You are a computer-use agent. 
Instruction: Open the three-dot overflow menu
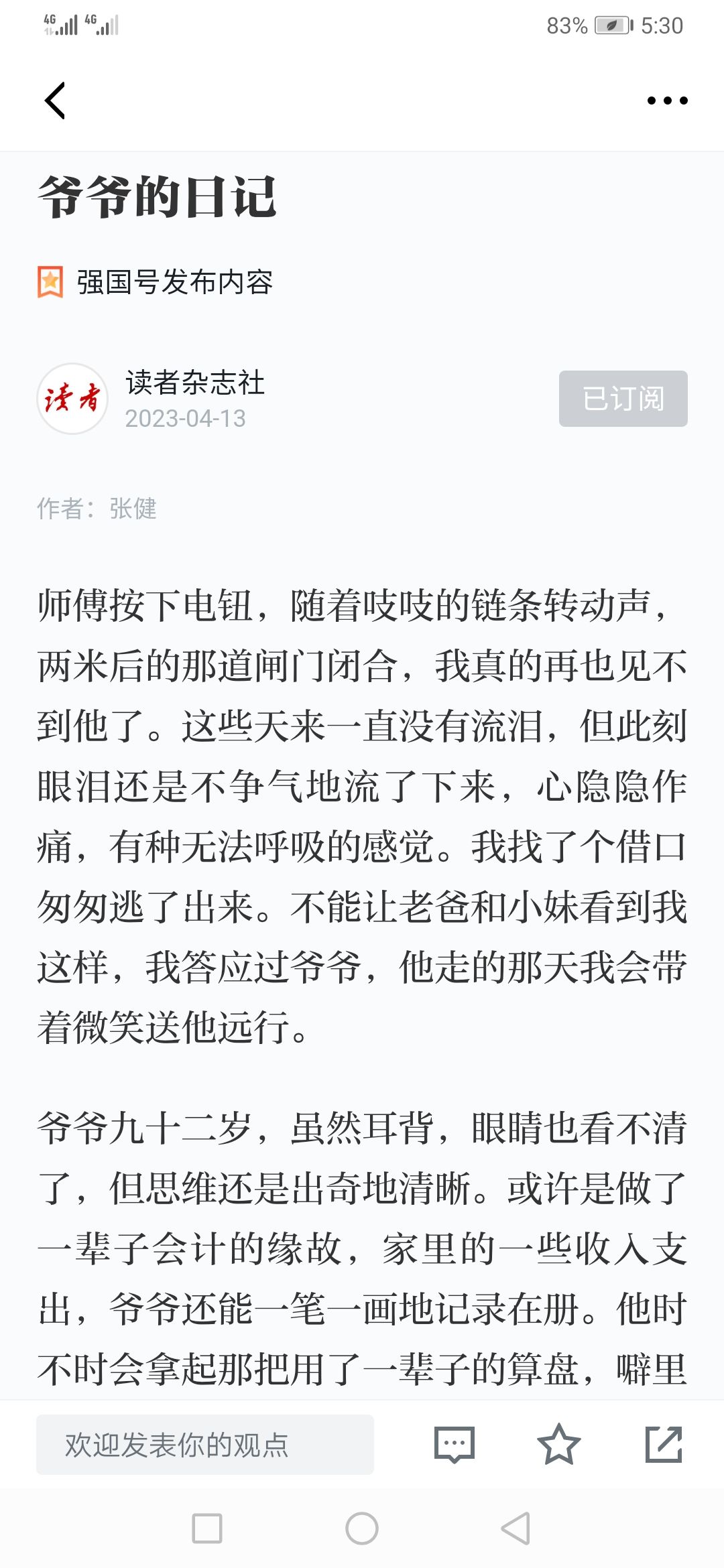667,101
